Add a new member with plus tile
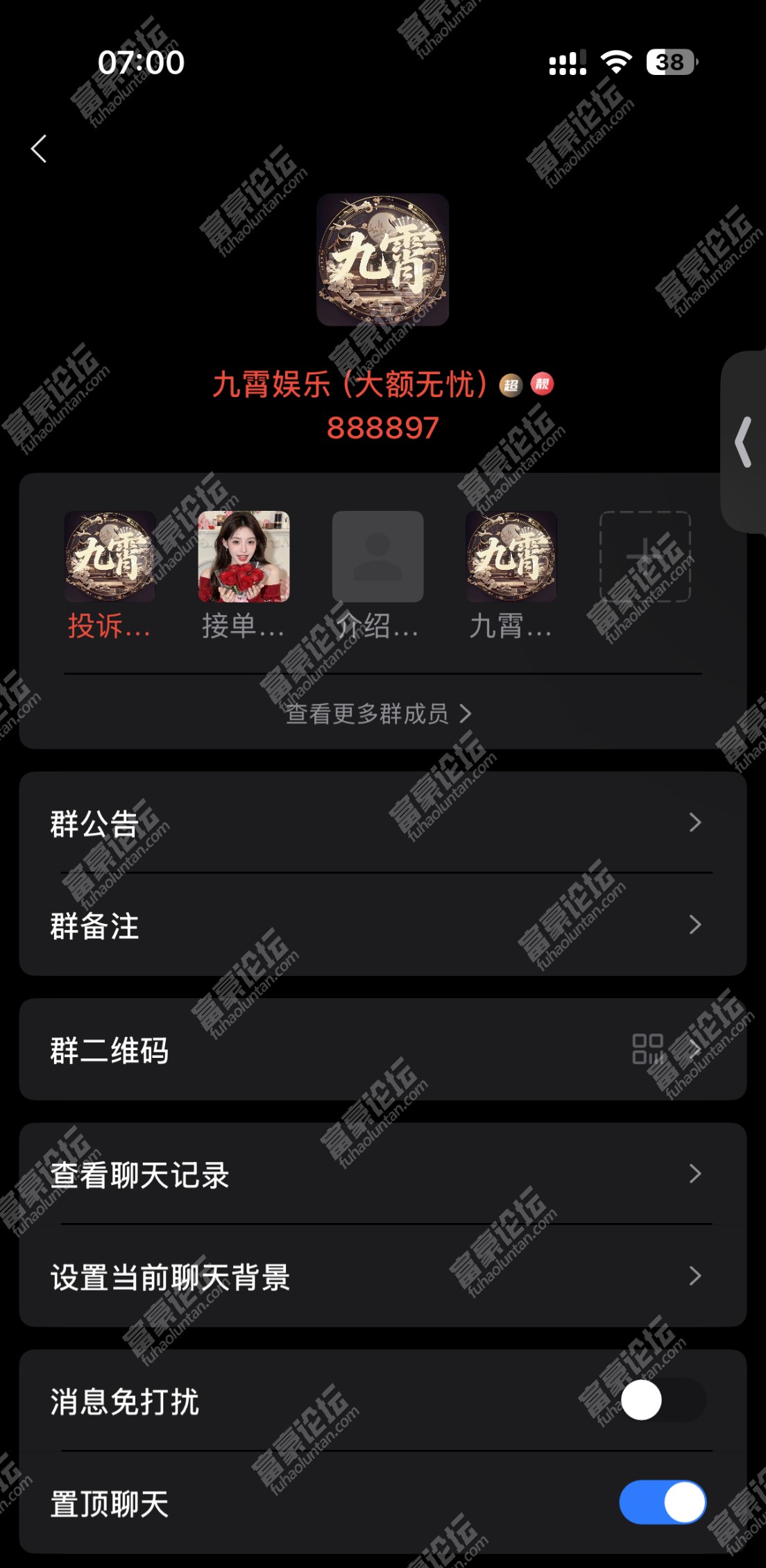The image size is (766, 1568). tap(645, 557)
